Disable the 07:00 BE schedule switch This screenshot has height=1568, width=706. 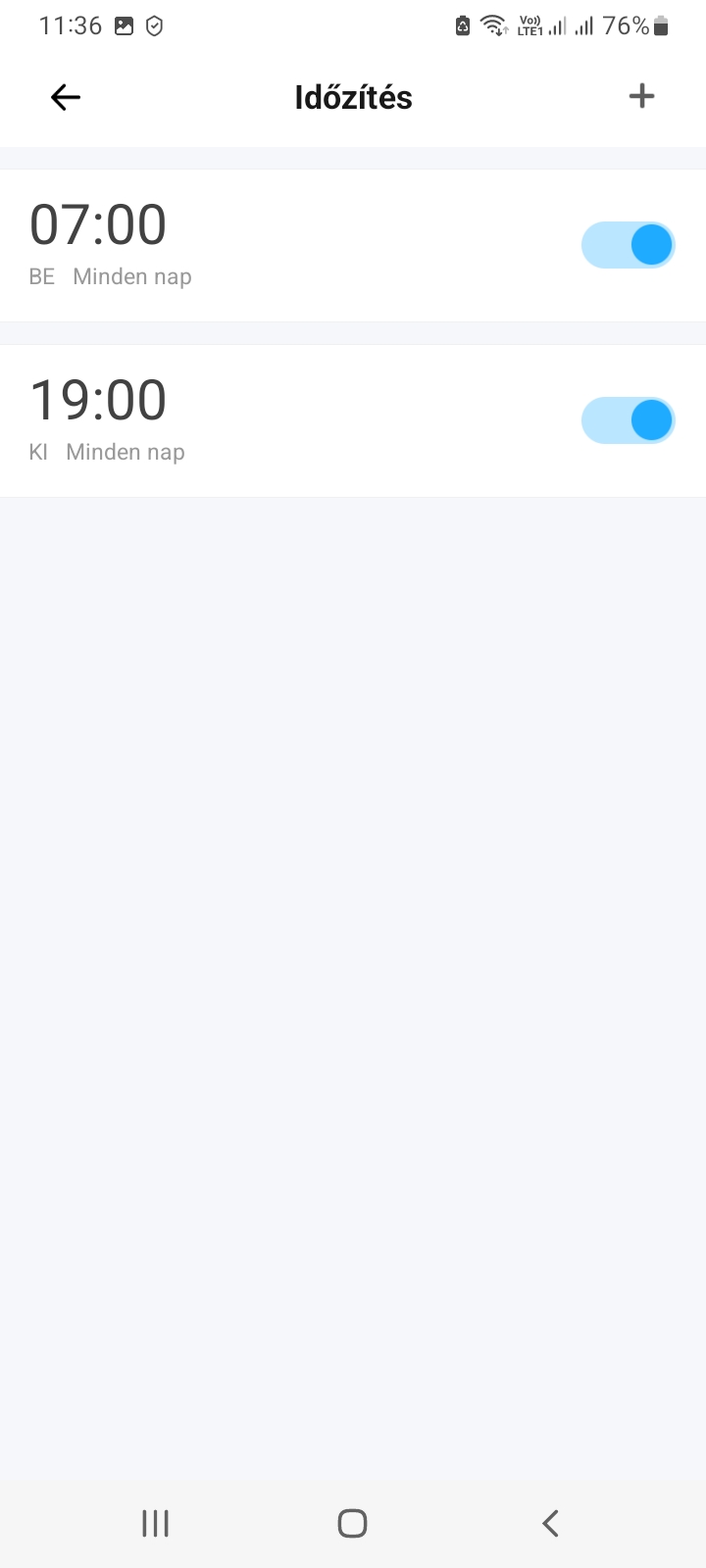pyautogui.click(x=628, y=245)
